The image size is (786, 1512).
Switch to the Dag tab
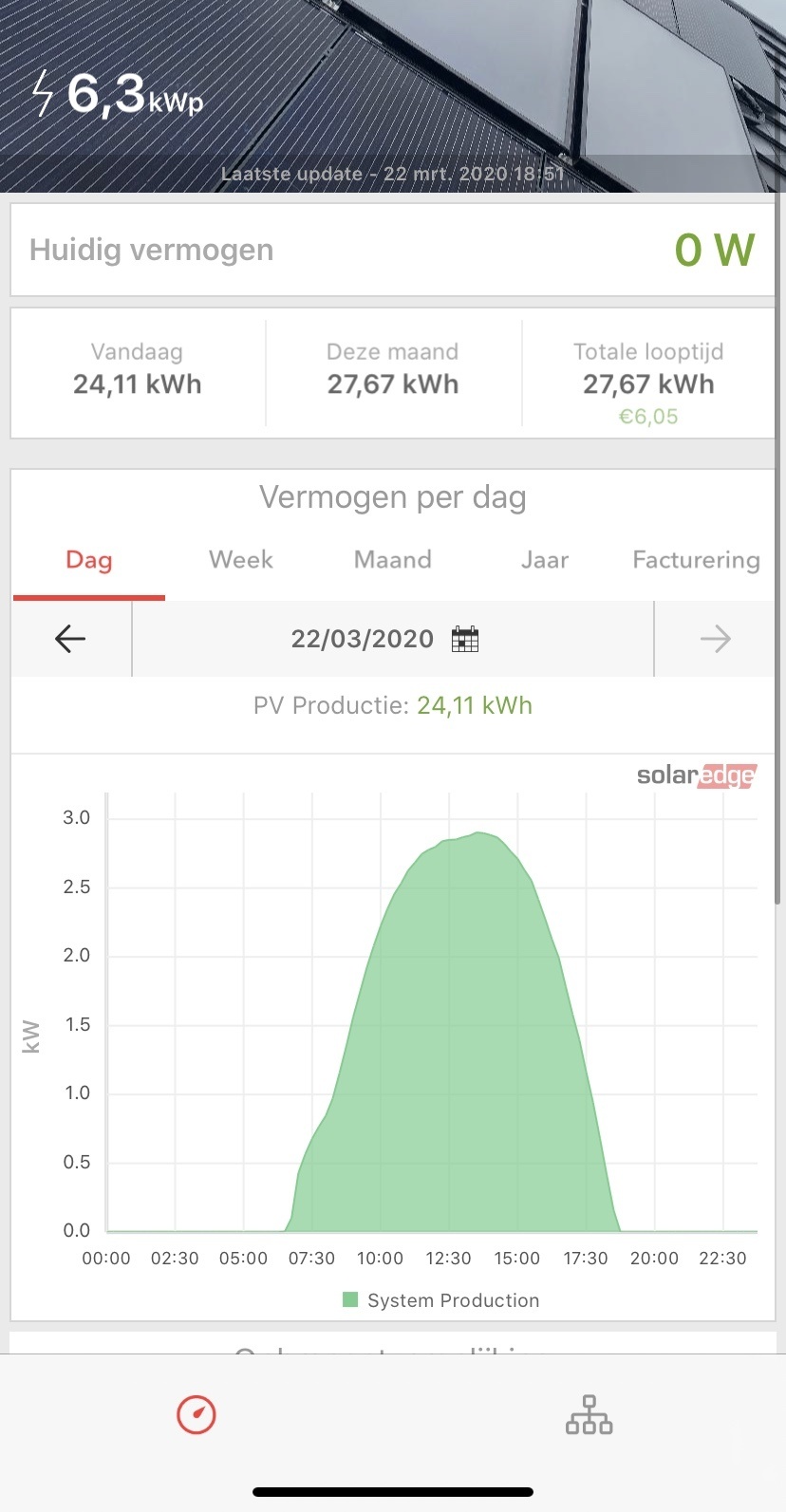[89, 560]
